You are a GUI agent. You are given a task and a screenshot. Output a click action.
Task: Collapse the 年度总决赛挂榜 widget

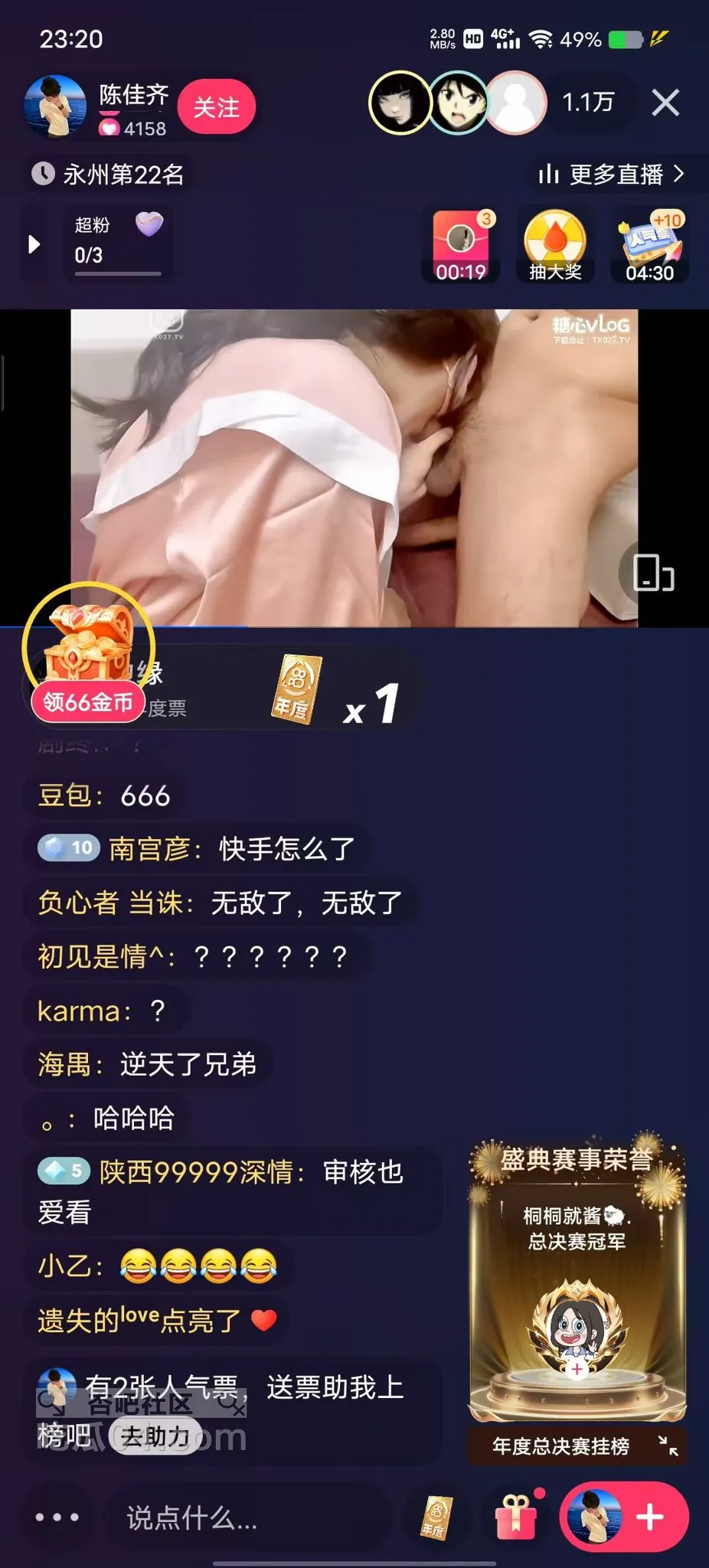pyautogui.click(x=668, y=1445)
